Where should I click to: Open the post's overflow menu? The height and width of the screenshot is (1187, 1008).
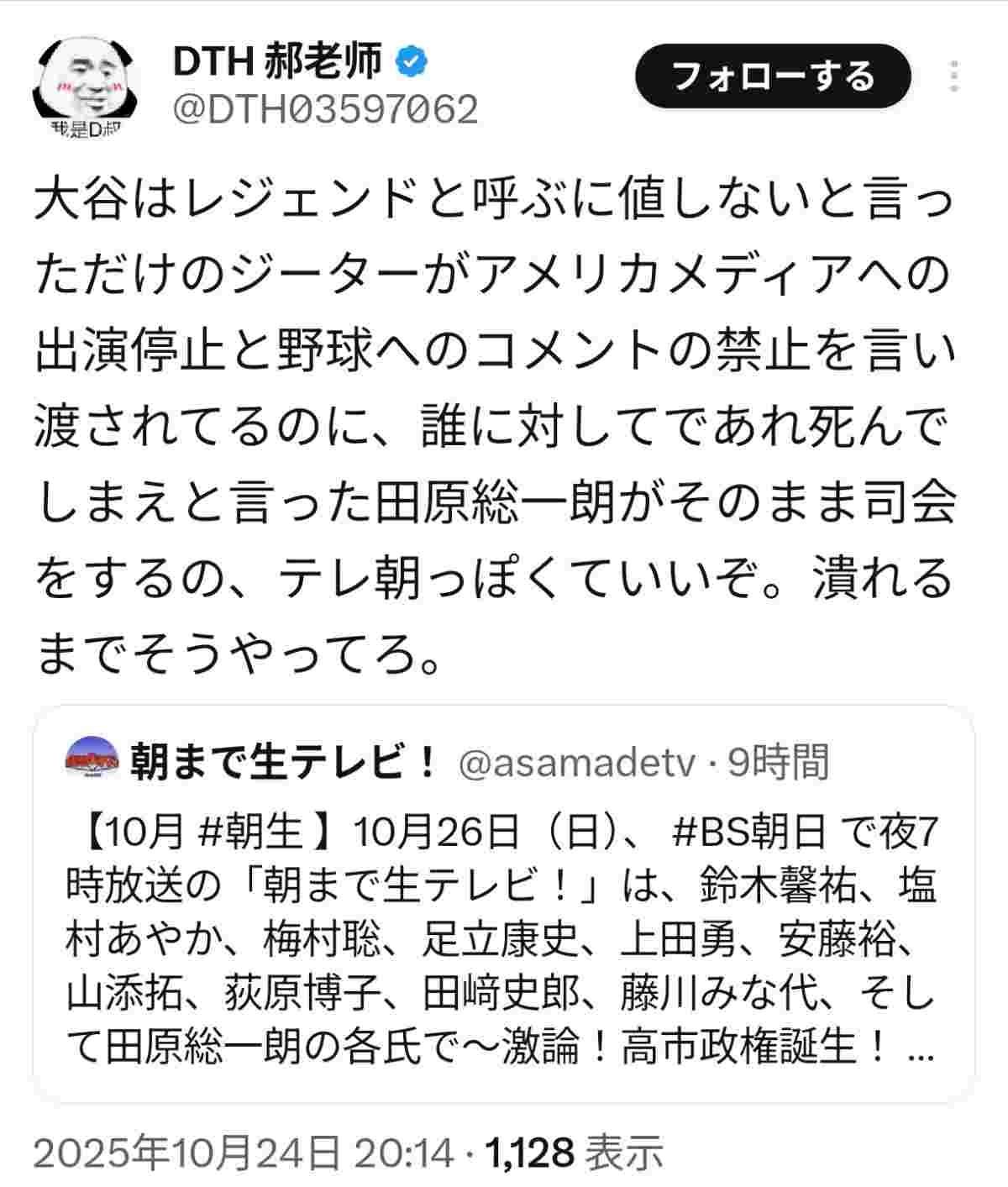954,76
